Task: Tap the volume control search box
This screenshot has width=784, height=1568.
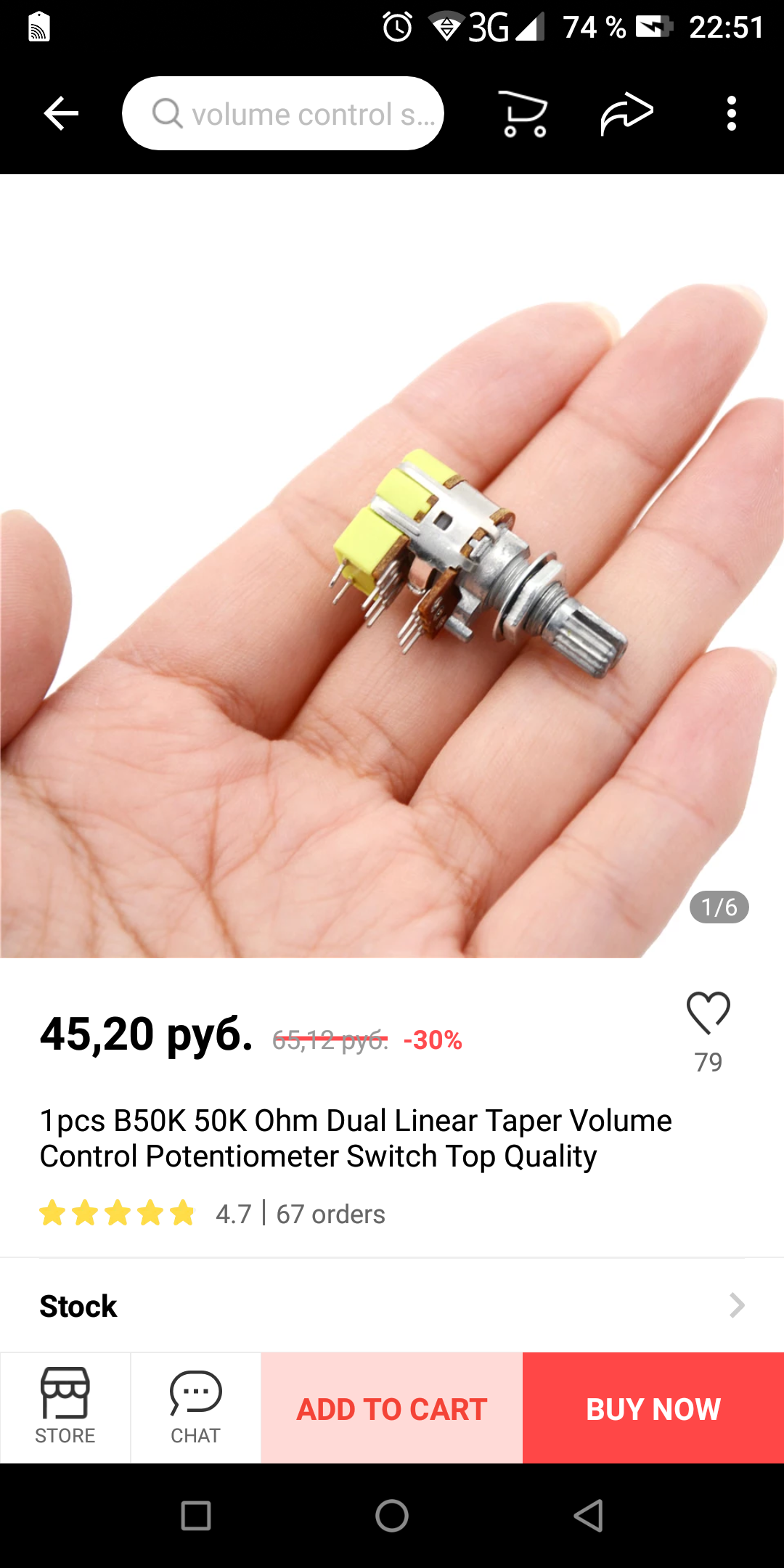Action: pyautogui.click(x=283, y=113)
